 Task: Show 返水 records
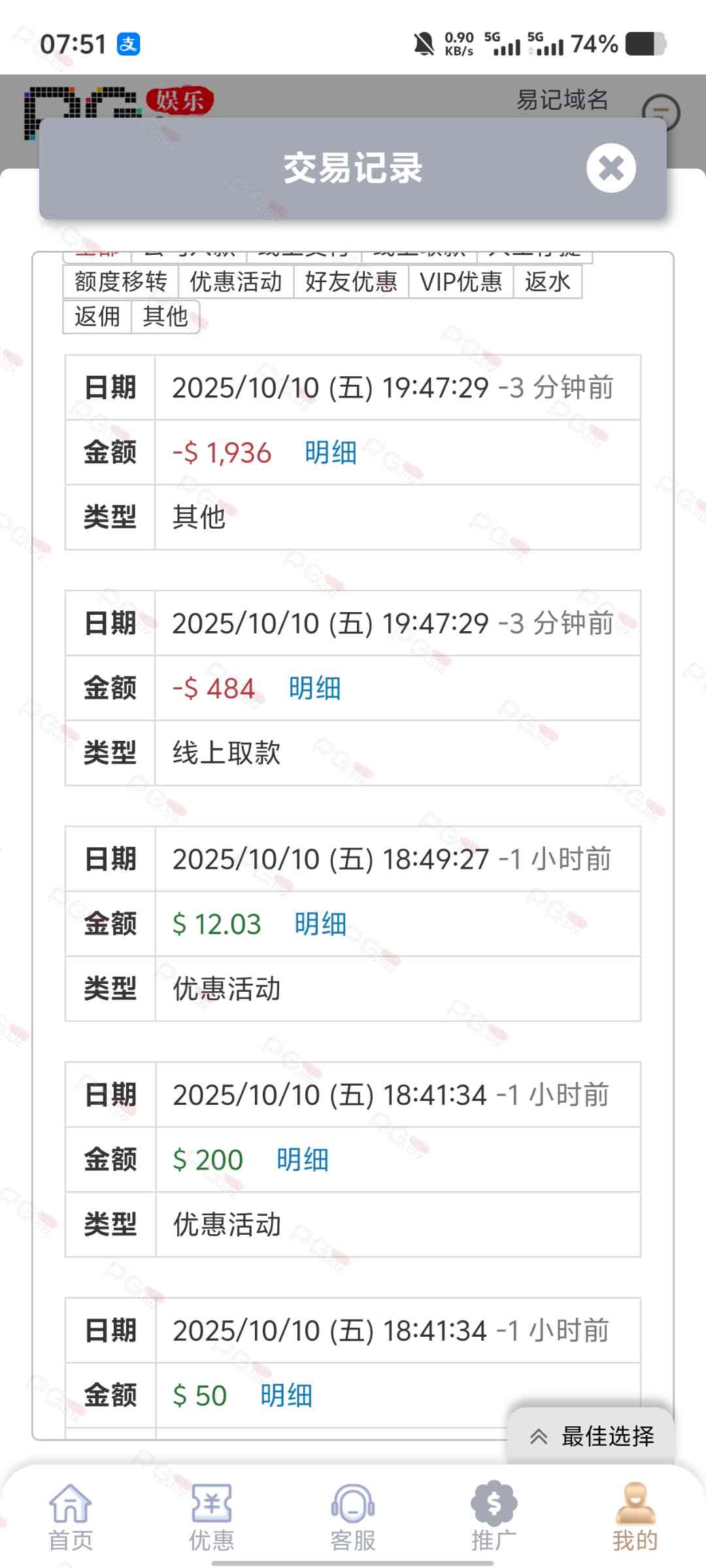(x=547, y=282)
